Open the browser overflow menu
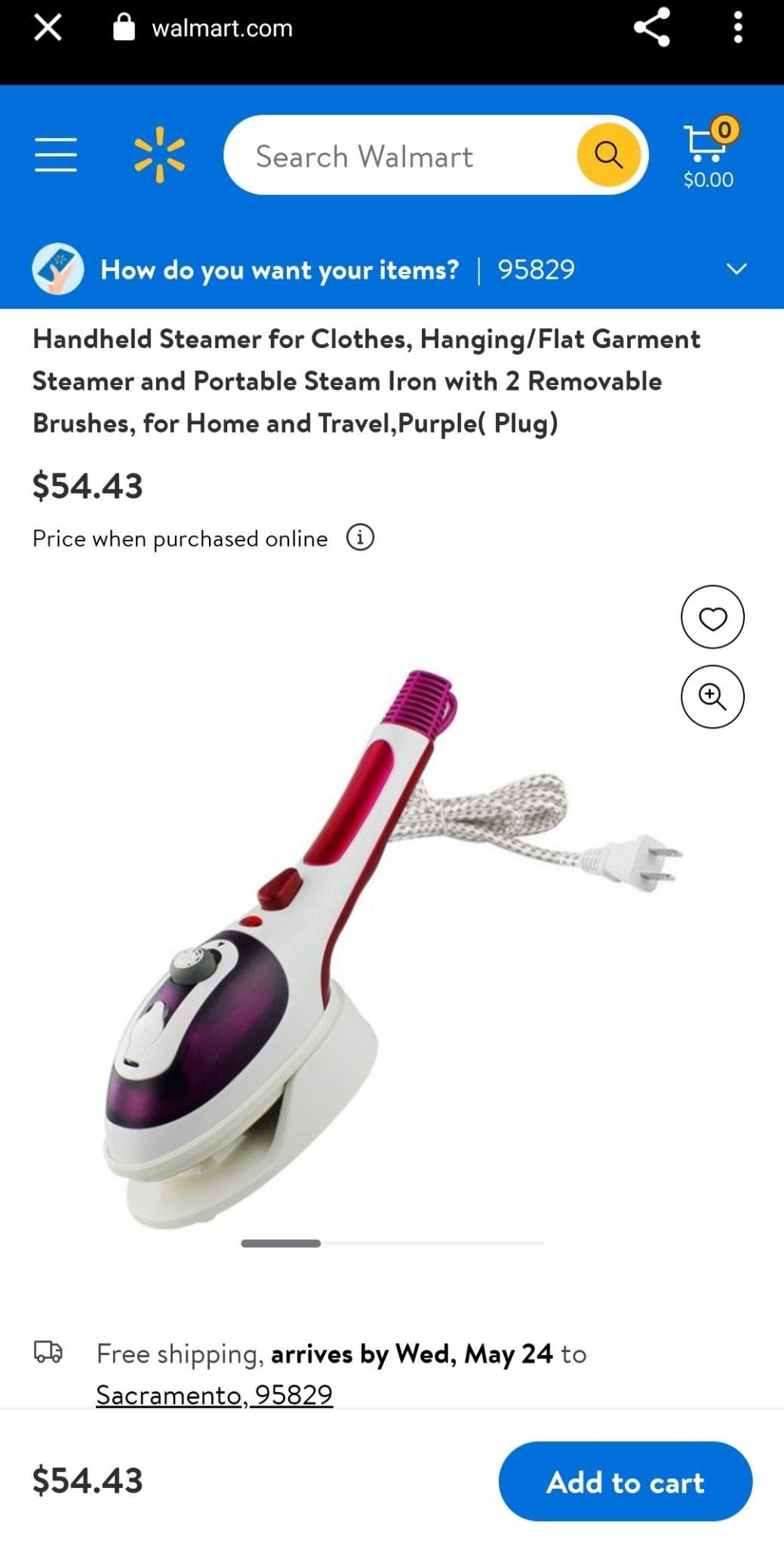The height and width of the screenshot is (1546, 784). (x=737, y=28)
